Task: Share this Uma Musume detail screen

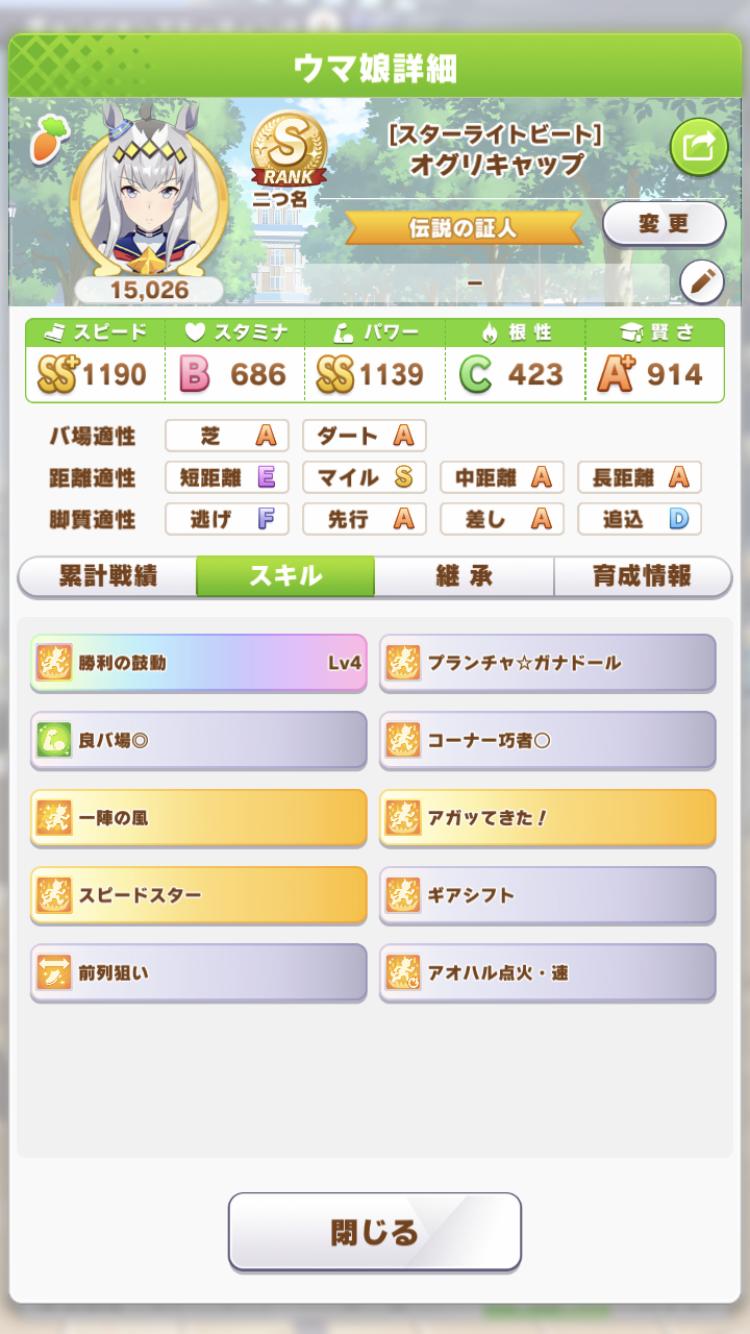Action: (x=699, y=148)
